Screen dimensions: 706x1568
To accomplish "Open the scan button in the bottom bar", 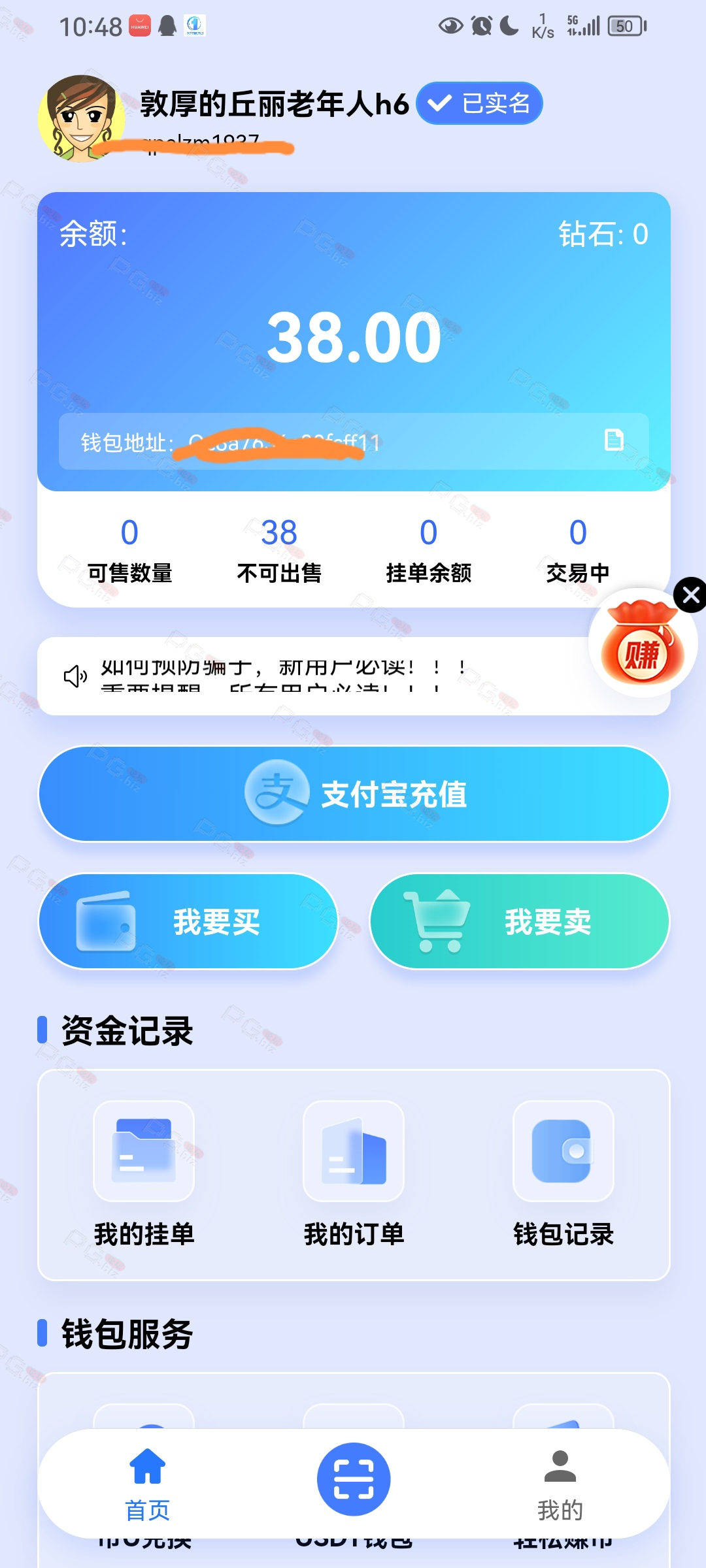I will pyautogui.click(x=354, y=1479).
